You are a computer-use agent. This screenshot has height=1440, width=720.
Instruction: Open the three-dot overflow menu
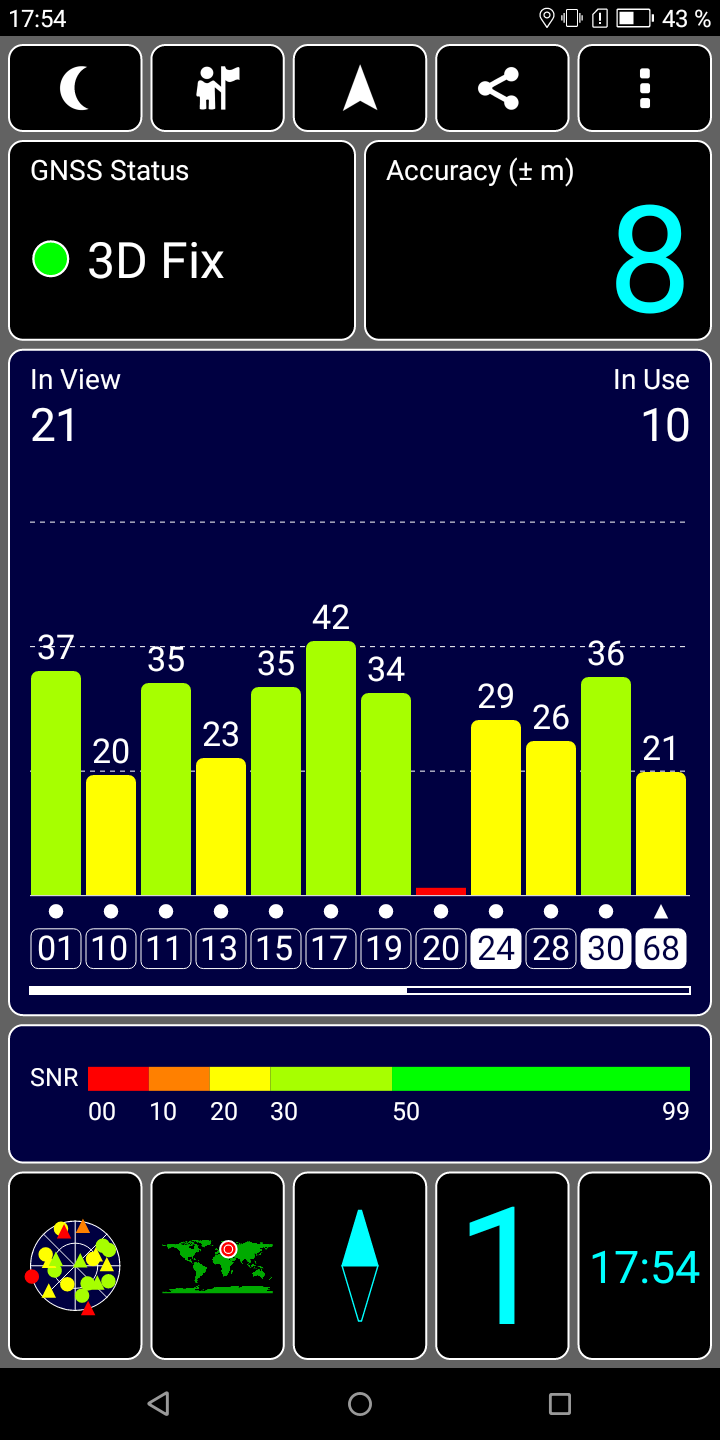coord(645,88)
